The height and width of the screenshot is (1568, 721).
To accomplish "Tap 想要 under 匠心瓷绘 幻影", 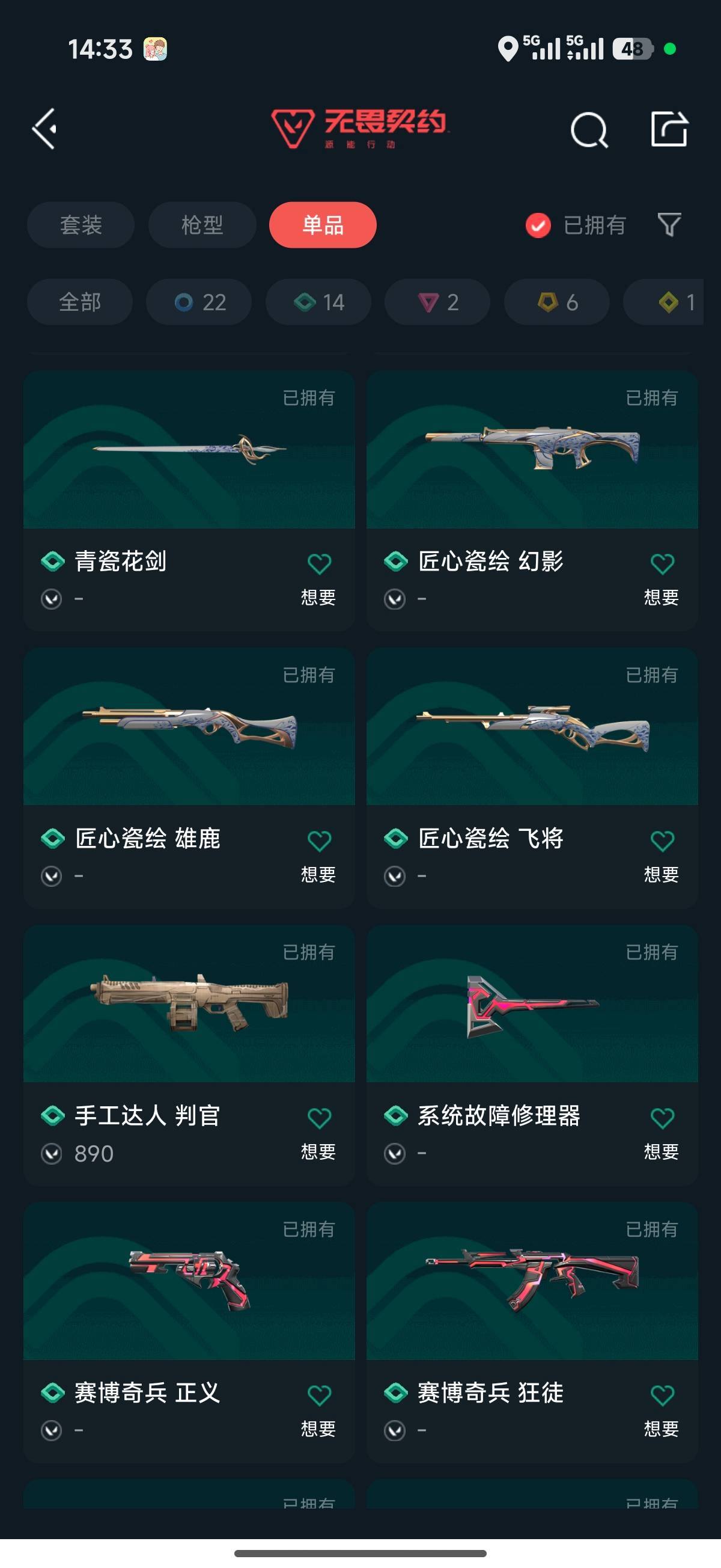I will (662, 598).
